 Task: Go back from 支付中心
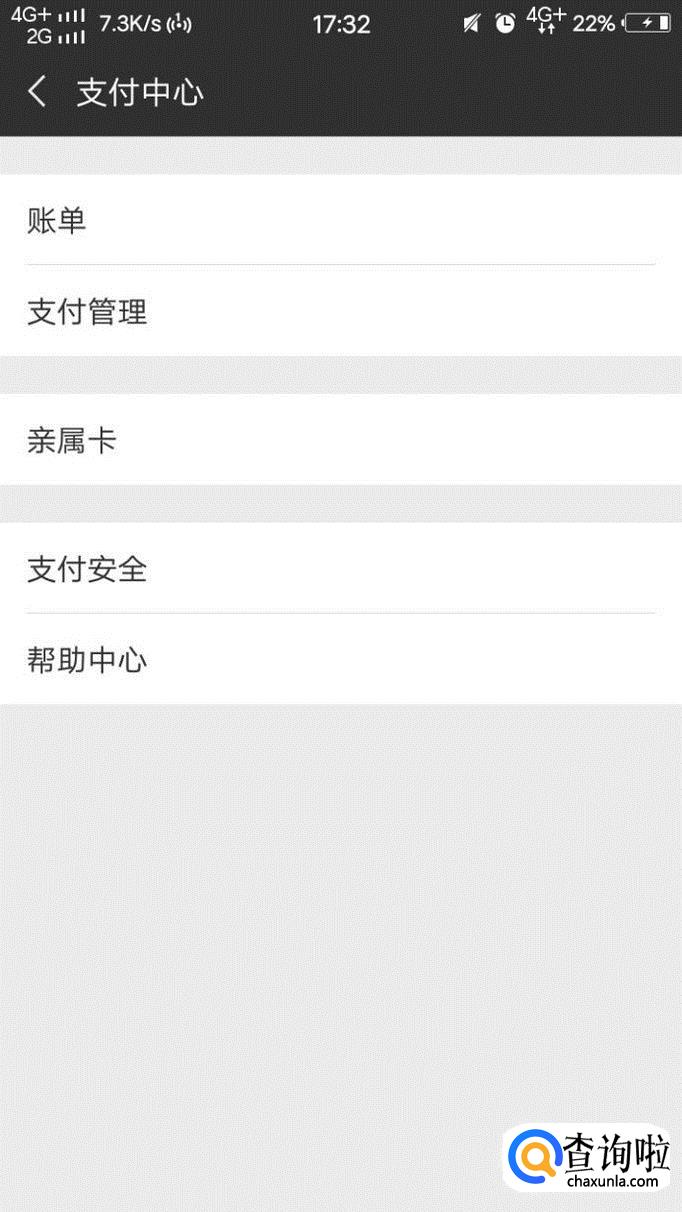tap(38, 93)
